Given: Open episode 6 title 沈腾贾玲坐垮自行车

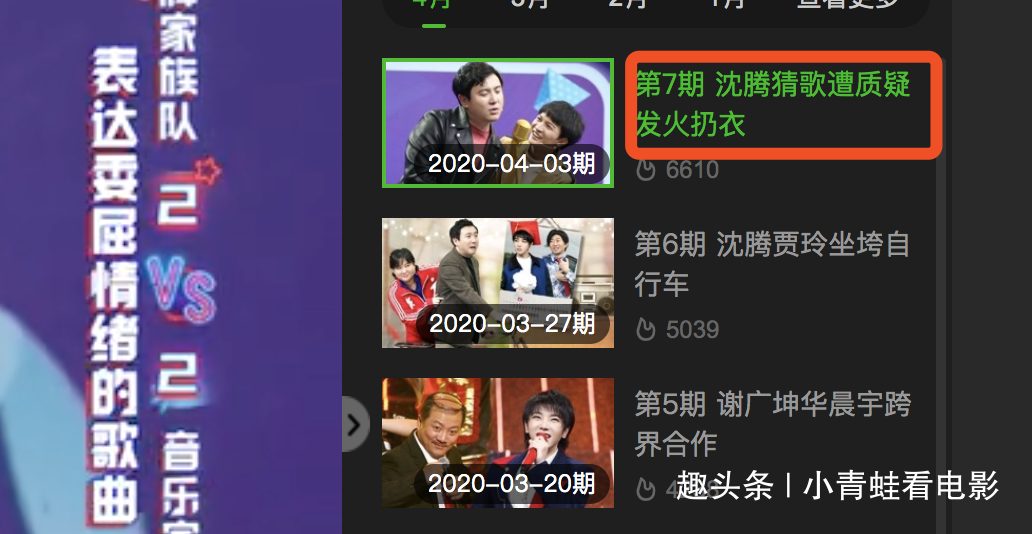Looking at the screenshot, I should [x=772, y=263].
